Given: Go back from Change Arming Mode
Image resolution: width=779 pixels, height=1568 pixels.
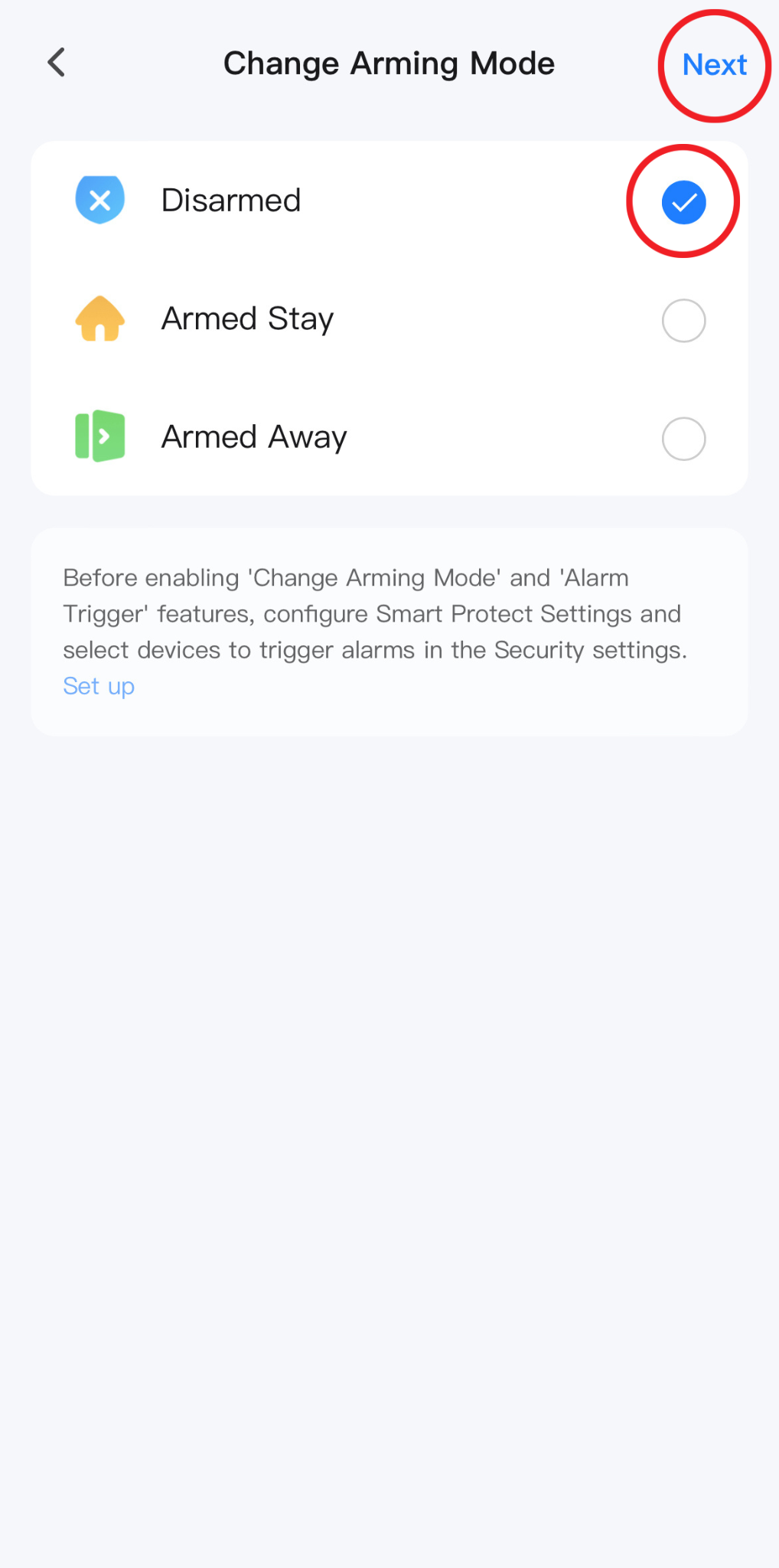Looking at the screenshot, I should pos(57,63).
